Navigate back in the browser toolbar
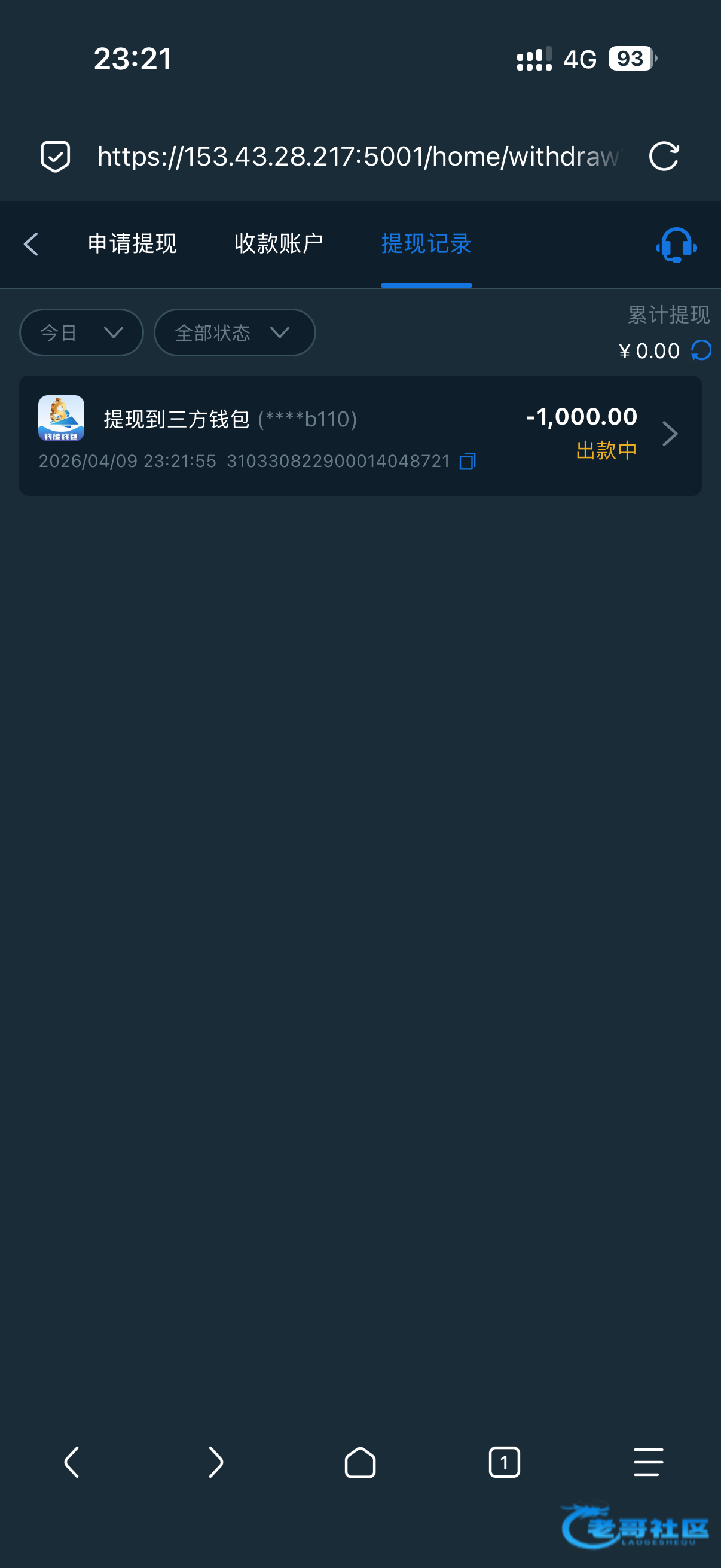This screenshot has width=721, height=1568. [x=72, y=1462]
